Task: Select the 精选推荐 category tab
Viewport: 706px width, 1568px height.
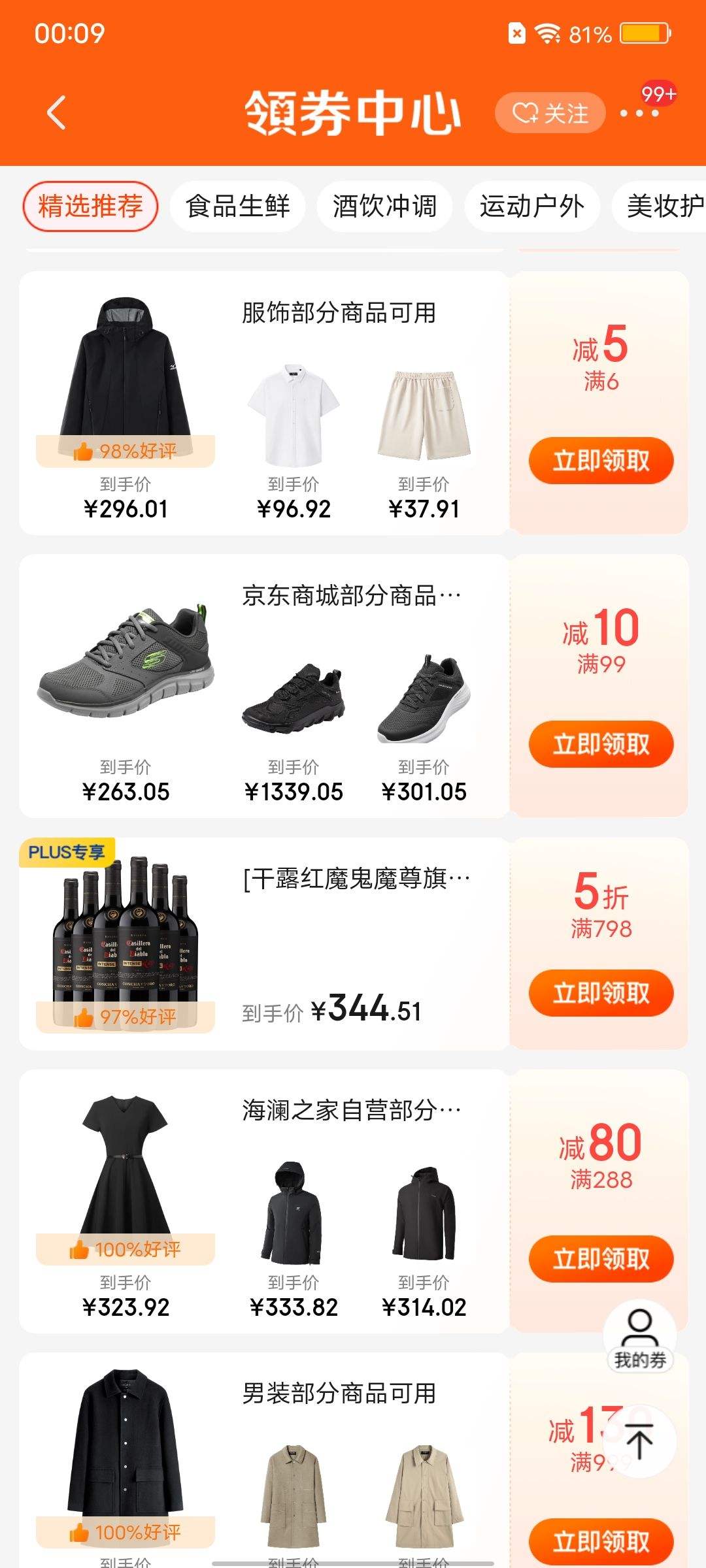Action: tap(90, 206)
